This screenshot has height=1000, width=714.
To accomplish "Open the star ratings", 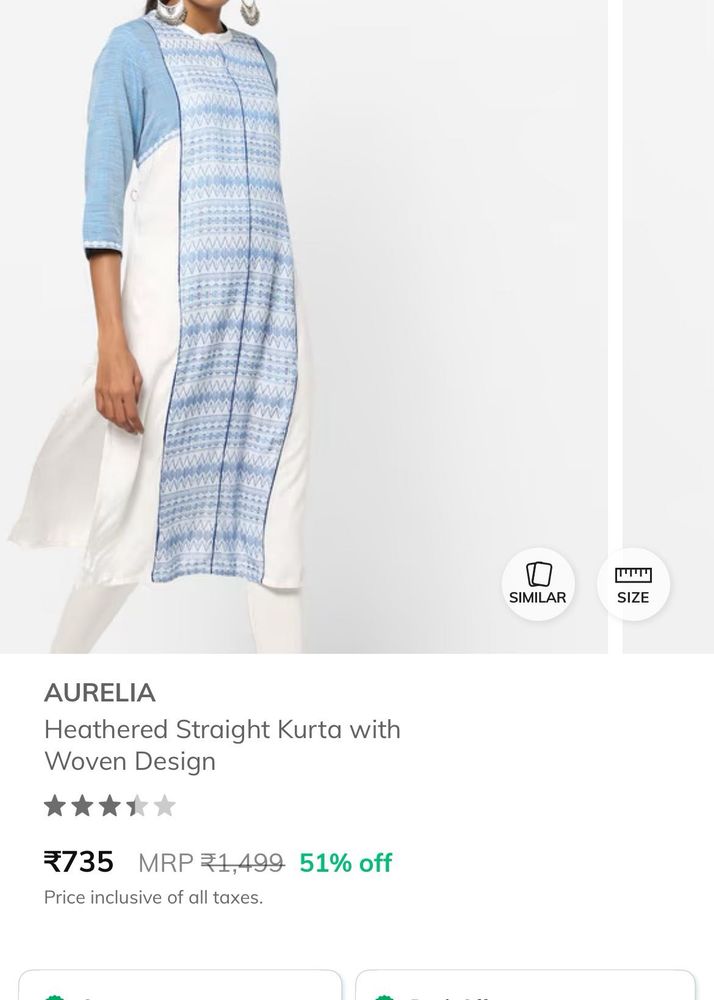I will [x=110, y=806].
